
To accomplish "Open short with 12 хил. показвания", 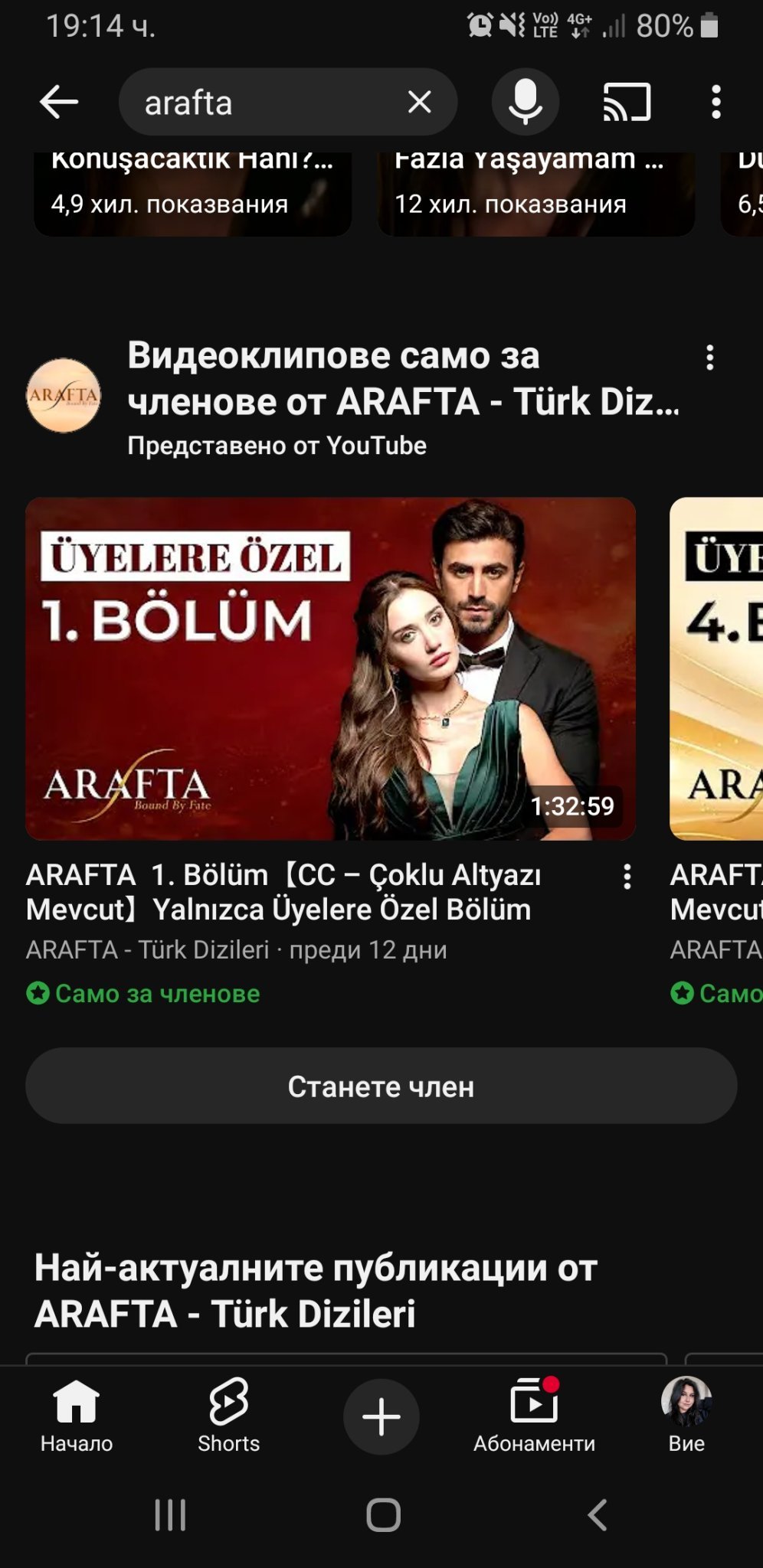I will click(x=536, y=194).
